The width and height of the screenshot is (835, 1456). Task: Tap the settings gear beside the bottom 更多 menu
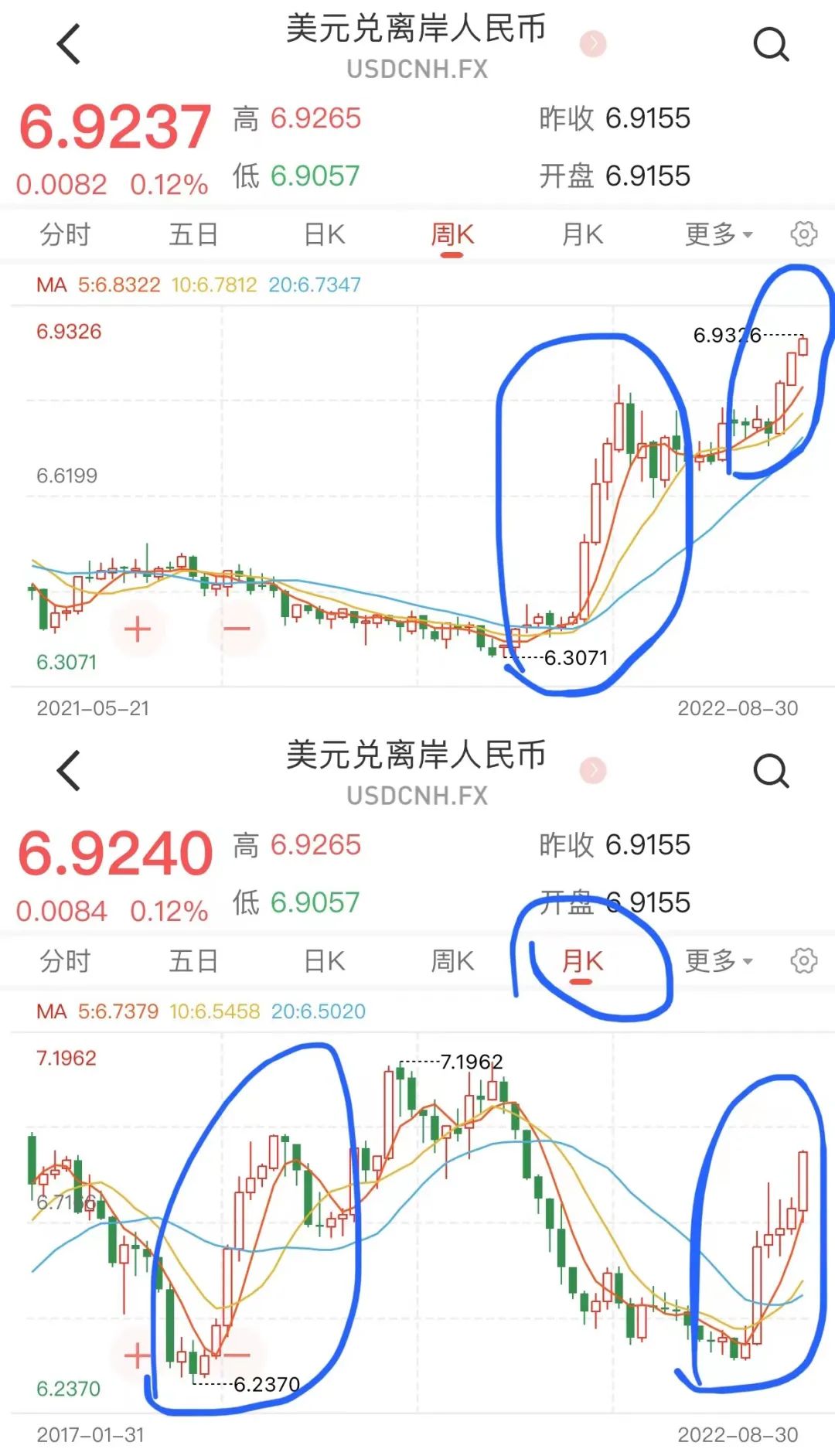(x=803, y=961)
